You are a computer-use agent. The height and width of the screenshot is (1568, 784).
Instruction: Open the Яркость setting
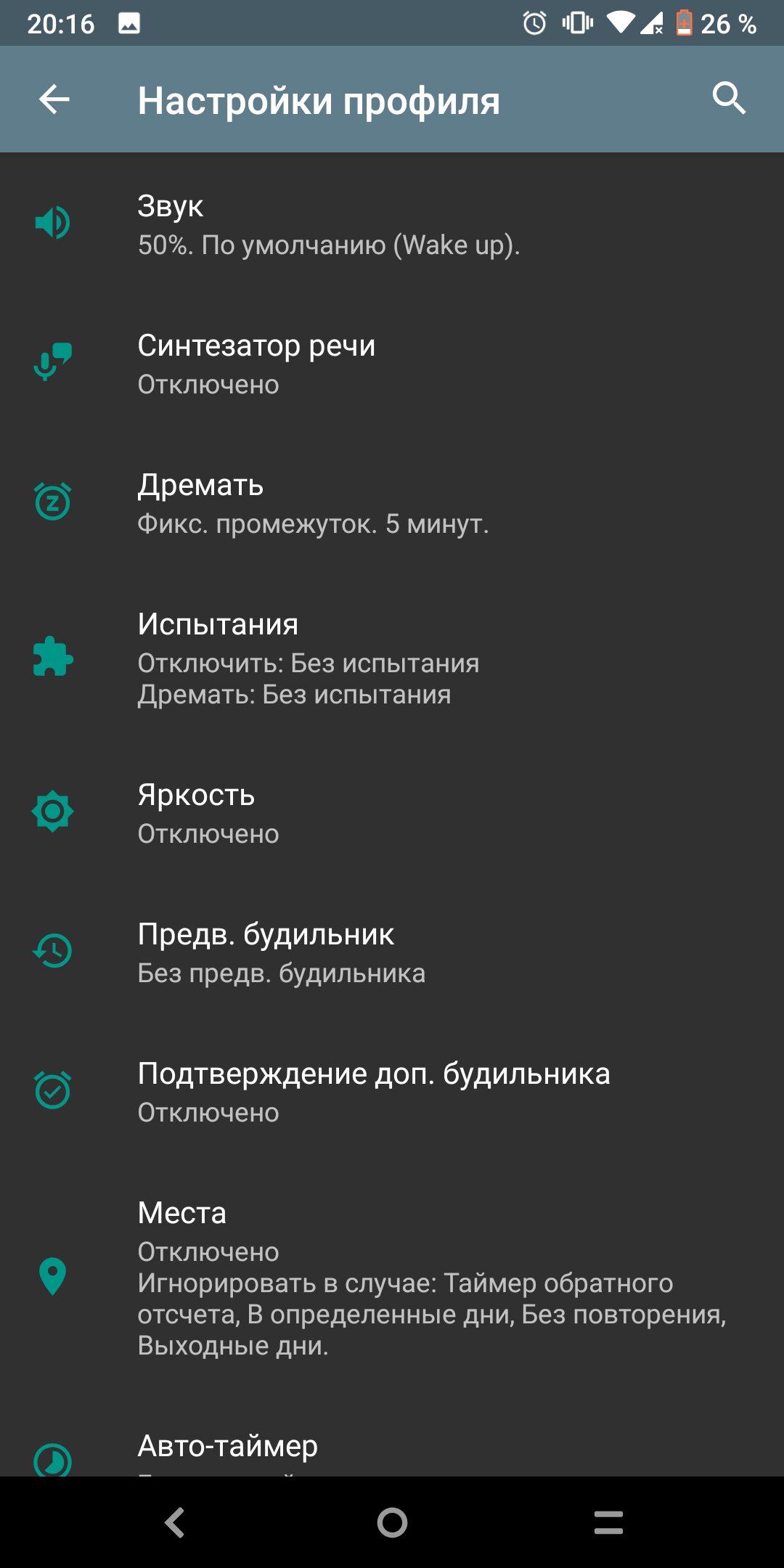pos(392,812)
